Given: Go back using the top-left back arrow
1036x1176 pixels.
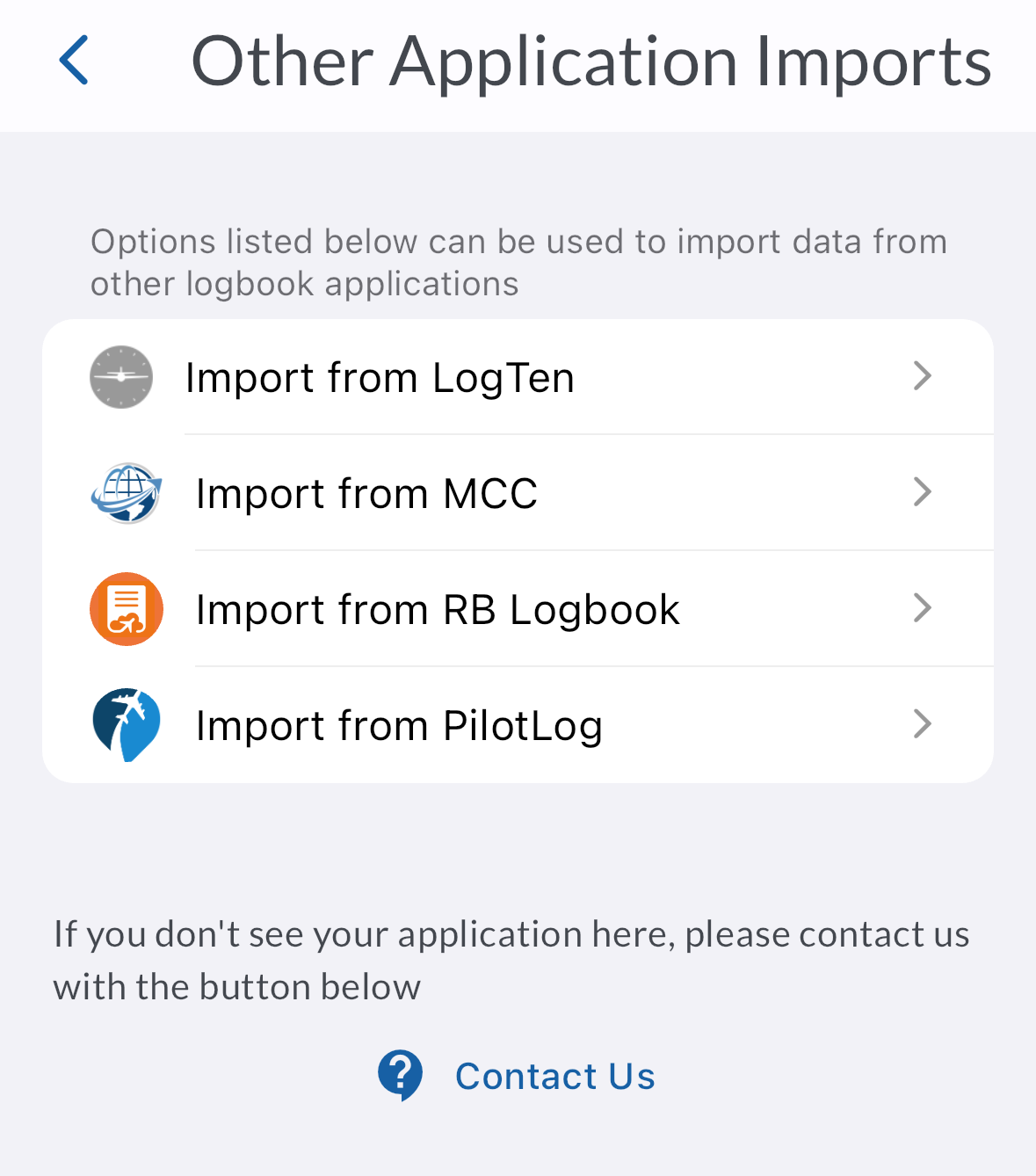Looking at the screenshot, I should 74,61.
